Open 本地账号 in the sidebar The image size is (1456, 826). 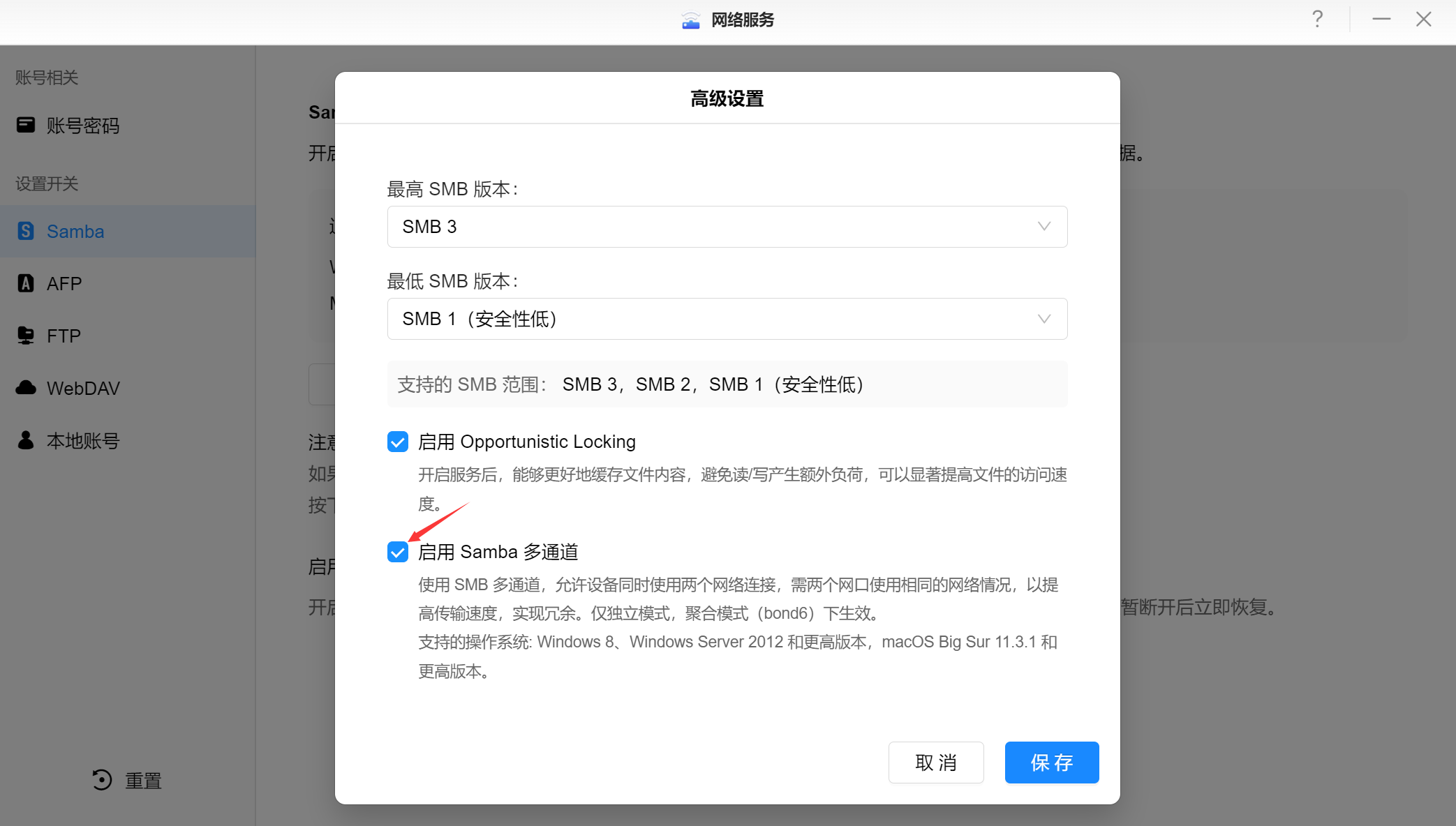[x=82, y=441]
